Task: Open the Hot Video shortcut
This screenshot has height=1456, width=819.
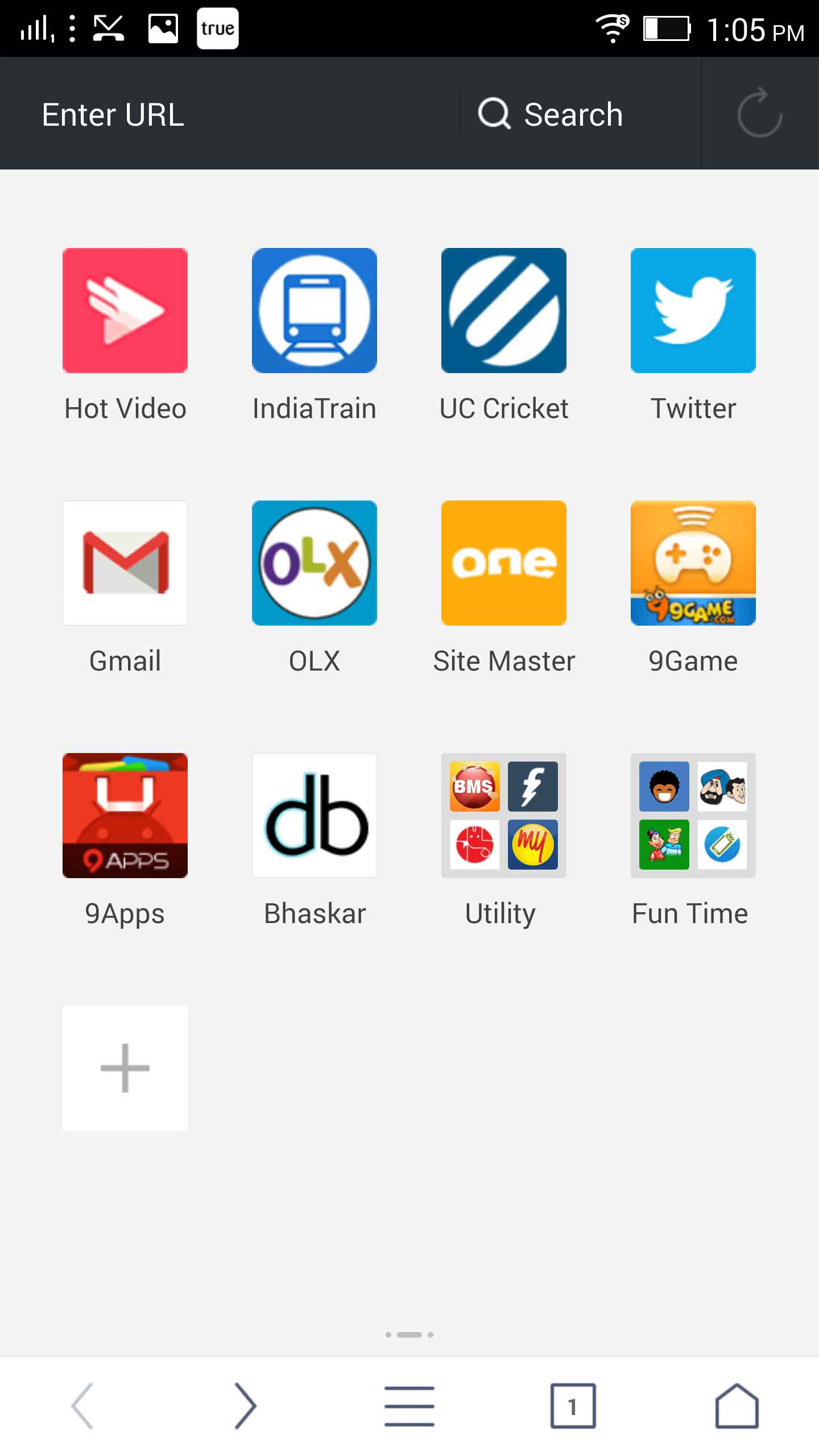Action: (x=125, y=311)
